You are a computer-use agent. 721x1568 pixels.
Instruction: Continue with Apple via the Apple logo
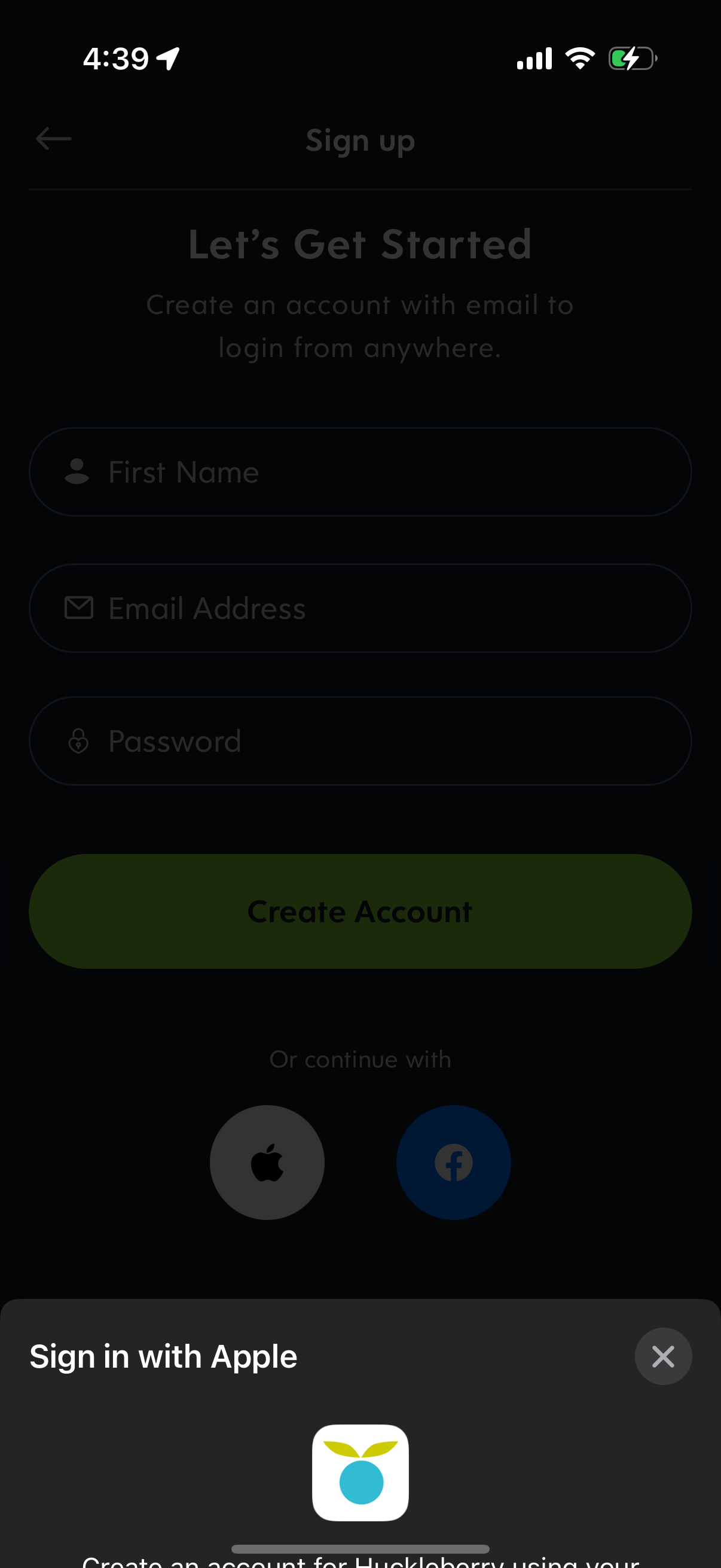coord(267,1162)
